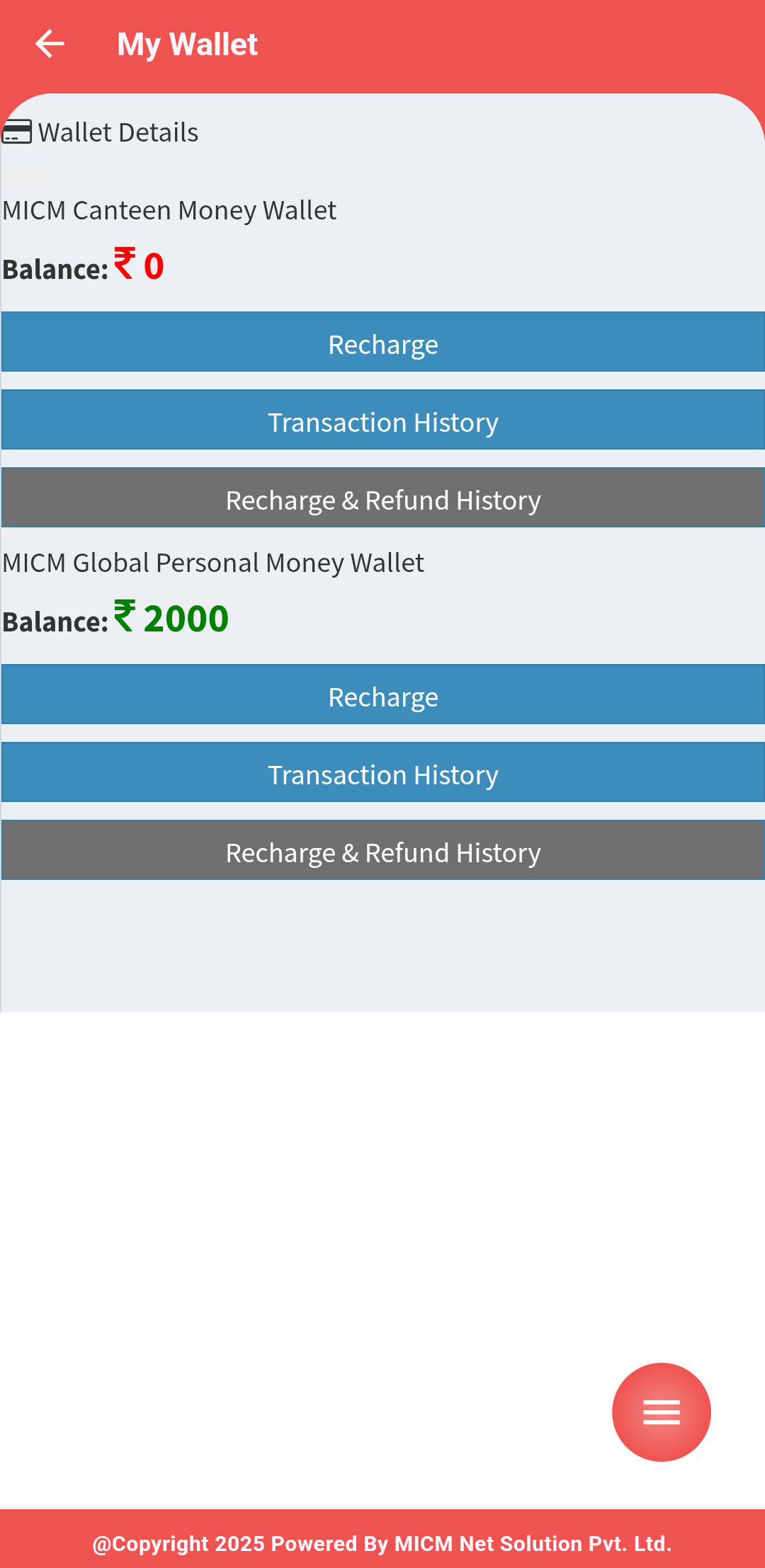Open Transaction History for Global Personal Wallet

382,773
